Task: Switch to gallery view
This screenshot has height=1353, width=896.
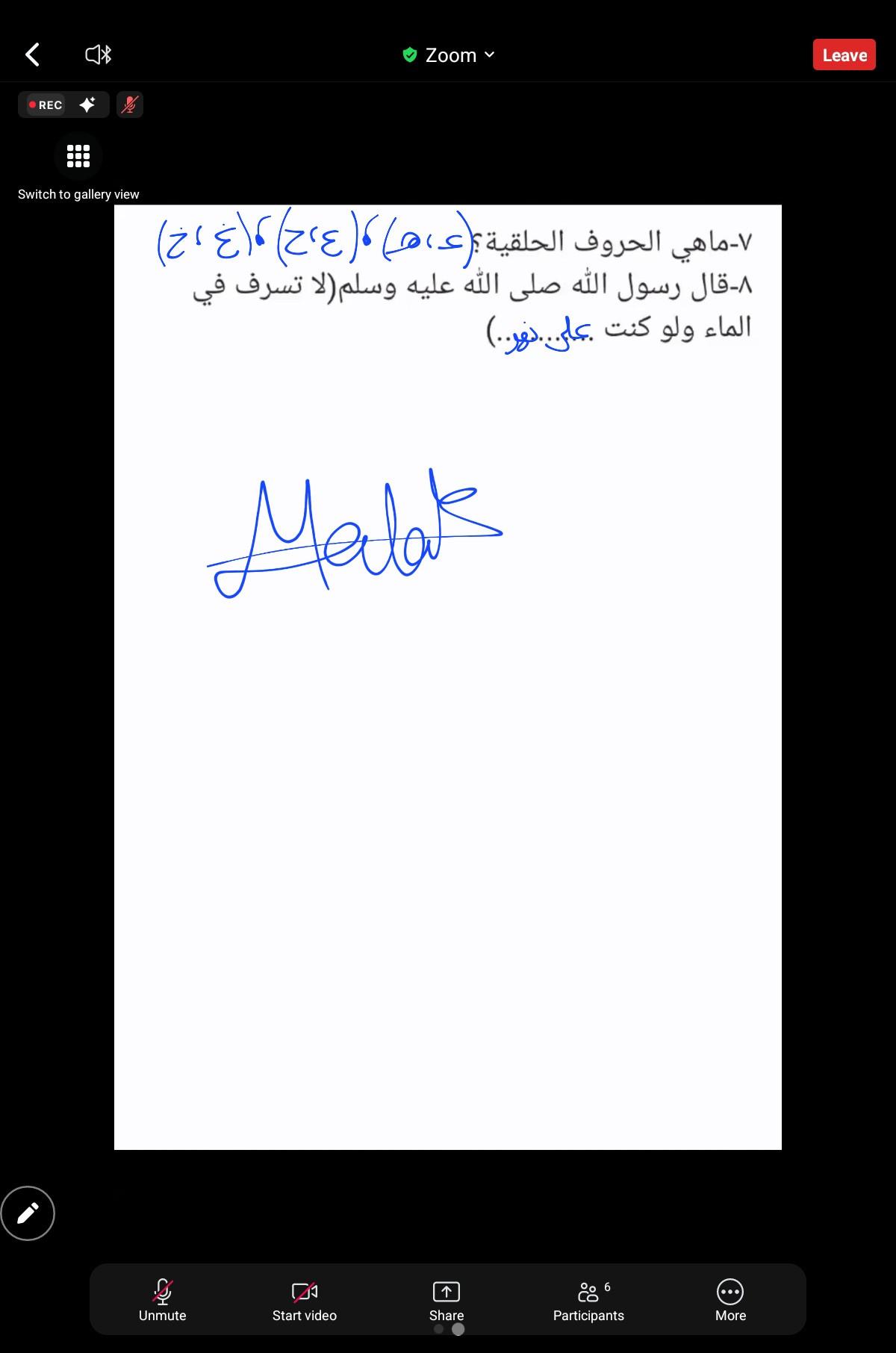Action: click(78, 156)
